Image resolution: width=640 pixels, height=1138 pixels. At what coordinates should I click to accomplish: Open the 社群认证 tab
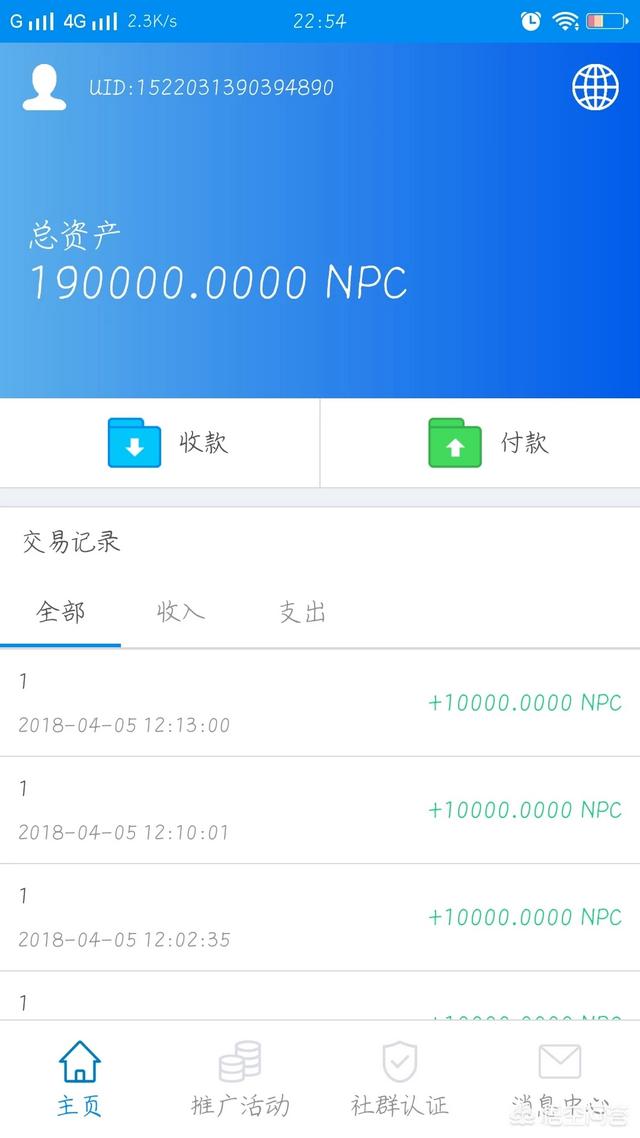(x=400, y=1078)
